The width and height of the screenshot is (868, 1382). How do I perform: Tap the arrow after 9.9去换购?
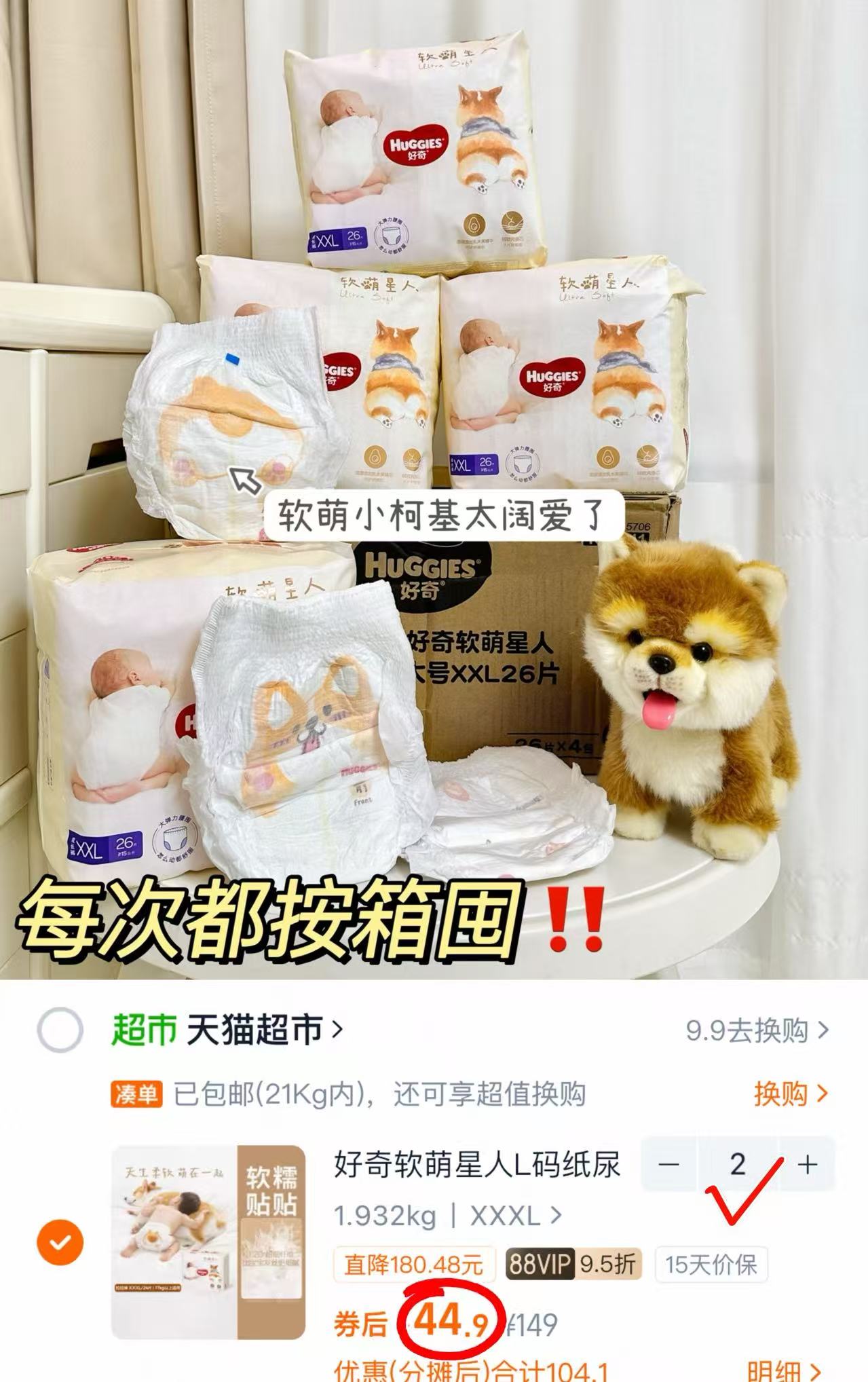pos(823,1029)
